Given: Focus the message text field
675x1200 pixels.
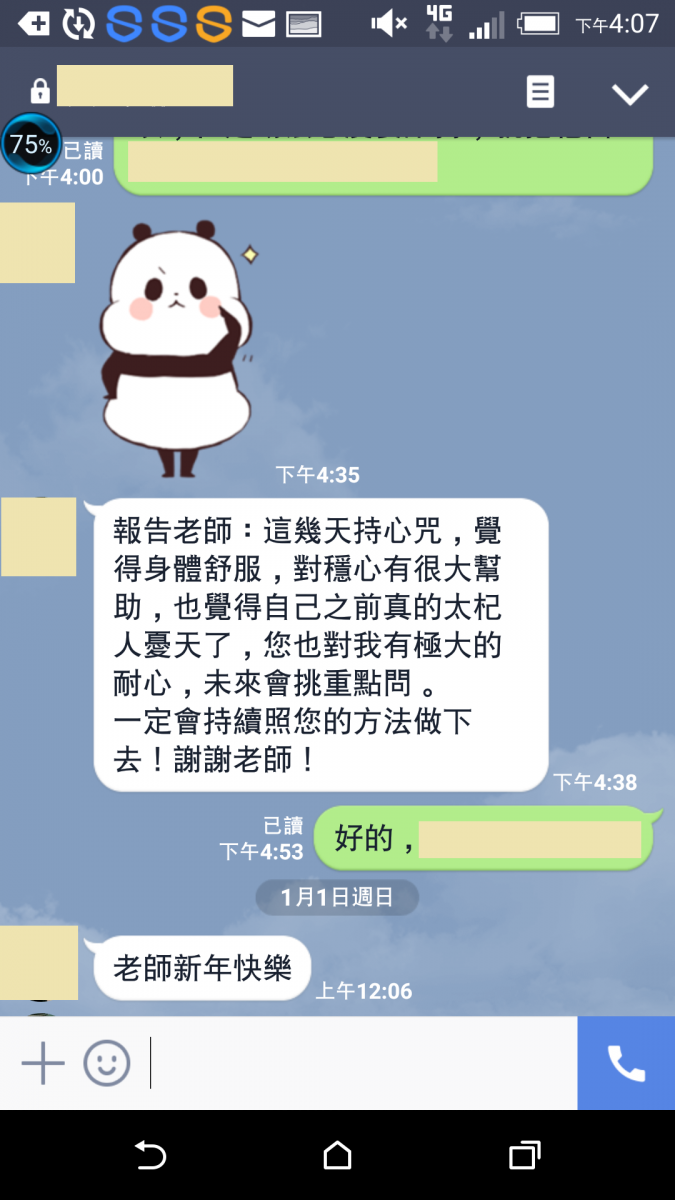Looking at the screenshot, I should [x=360, y=1063].
